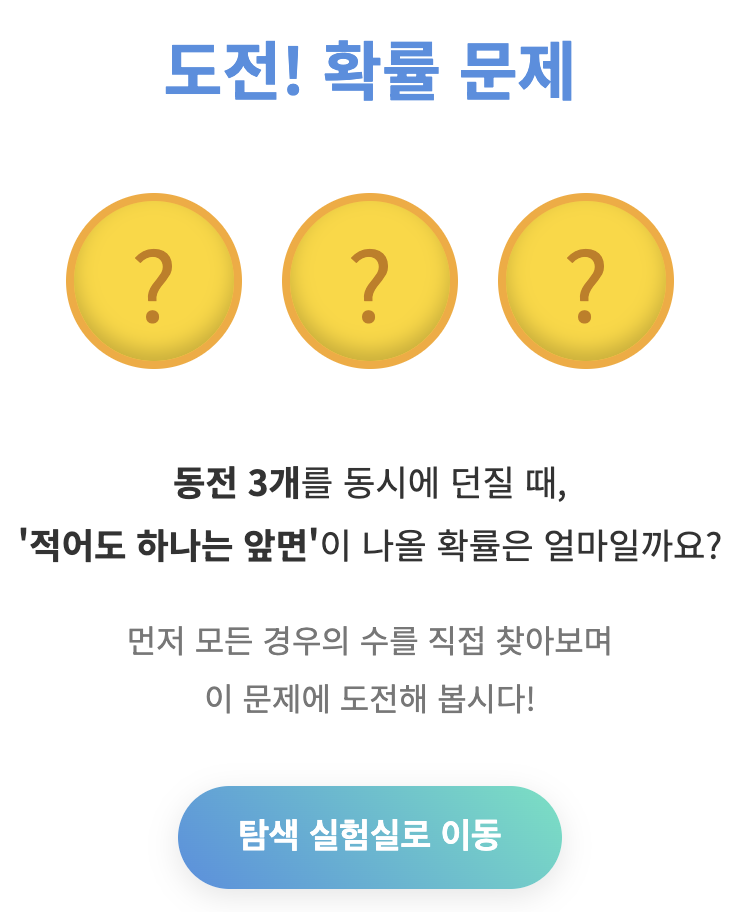This screenshot has height=912, width=746.
Task: Open the exploration lab via the bottom button
Action: coord(373,837)
